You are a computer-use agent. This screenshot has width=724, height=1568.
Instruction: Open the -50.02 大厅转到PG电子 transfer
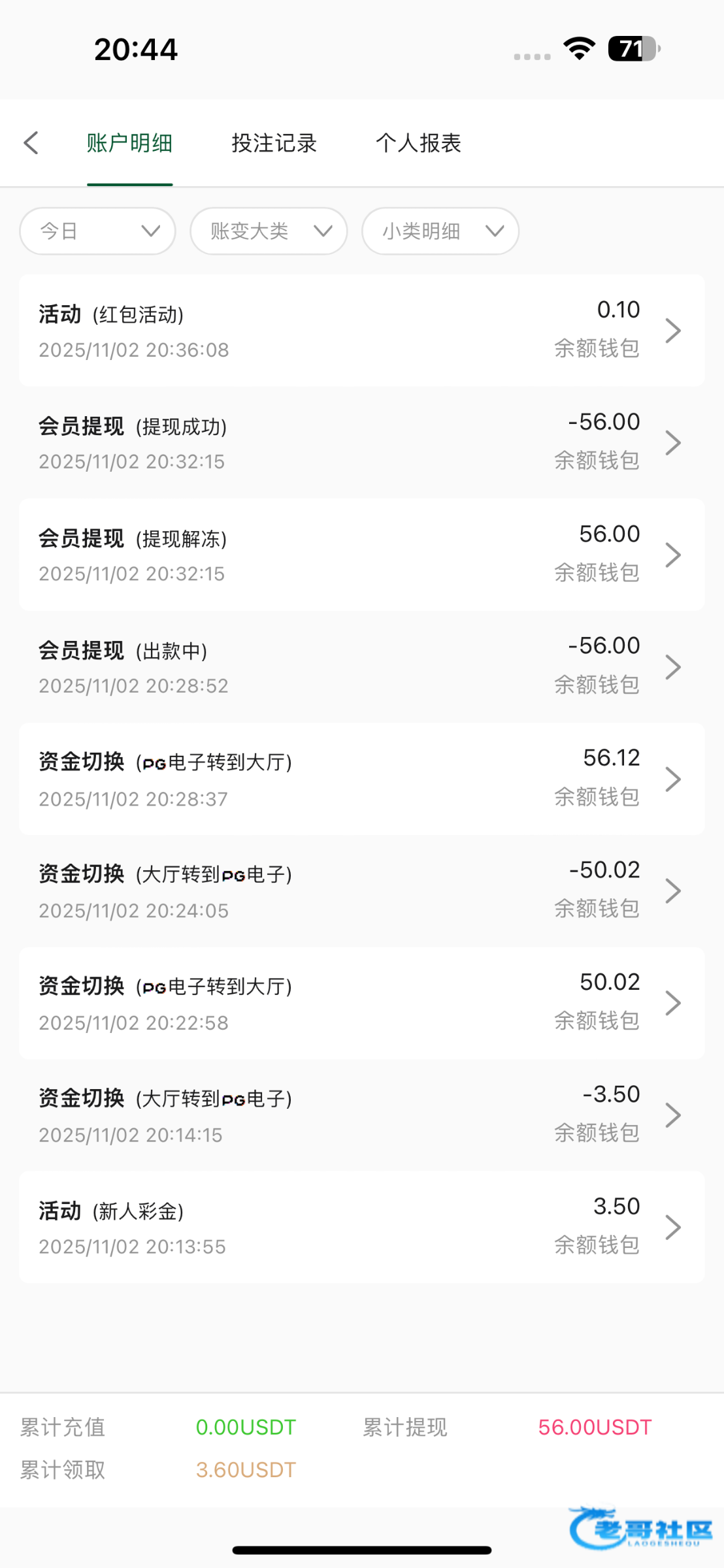(361, 890)
